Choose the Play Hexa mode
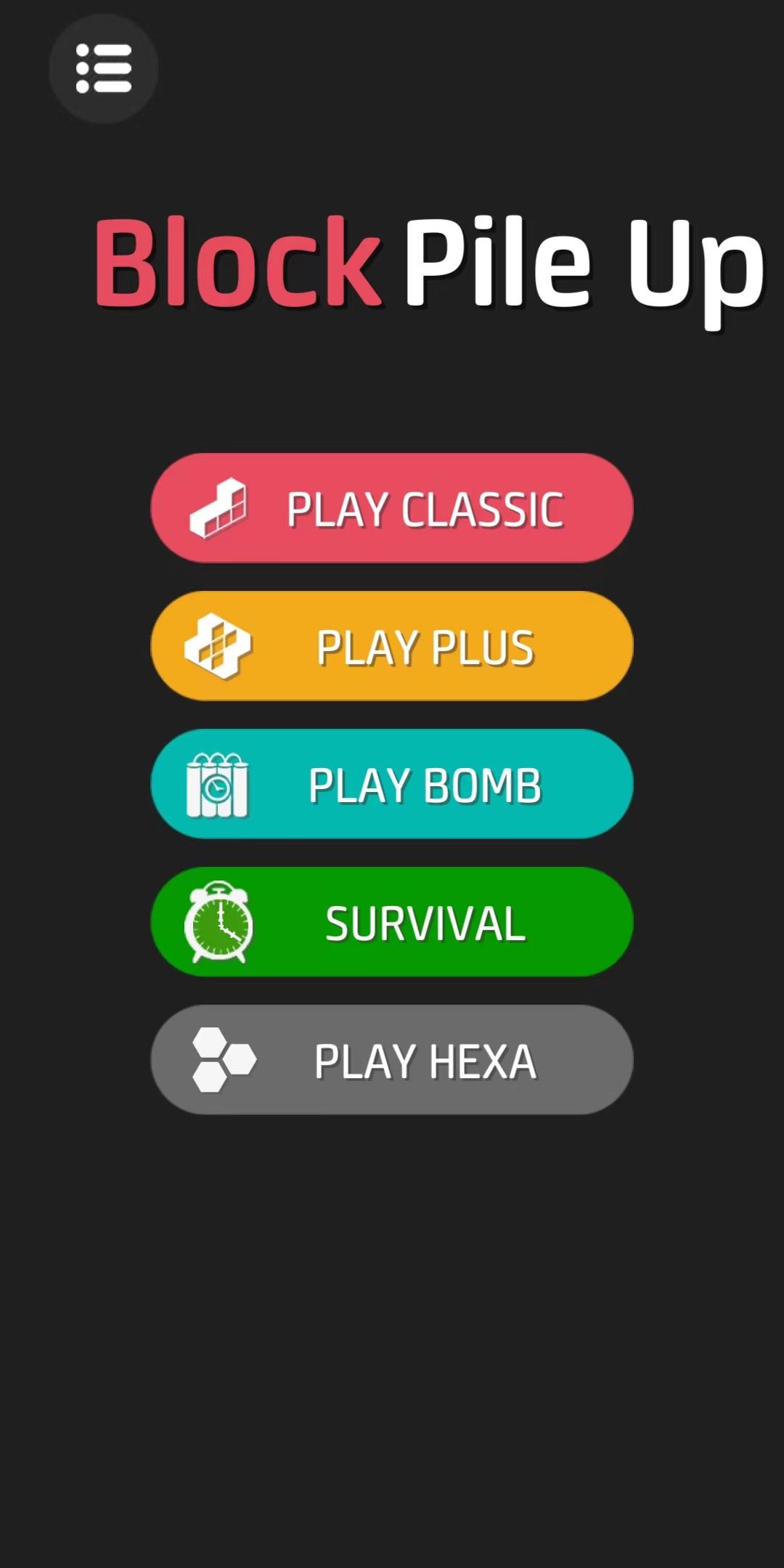This screenshot has height=1568, width=784. (x=392, y=1060)
